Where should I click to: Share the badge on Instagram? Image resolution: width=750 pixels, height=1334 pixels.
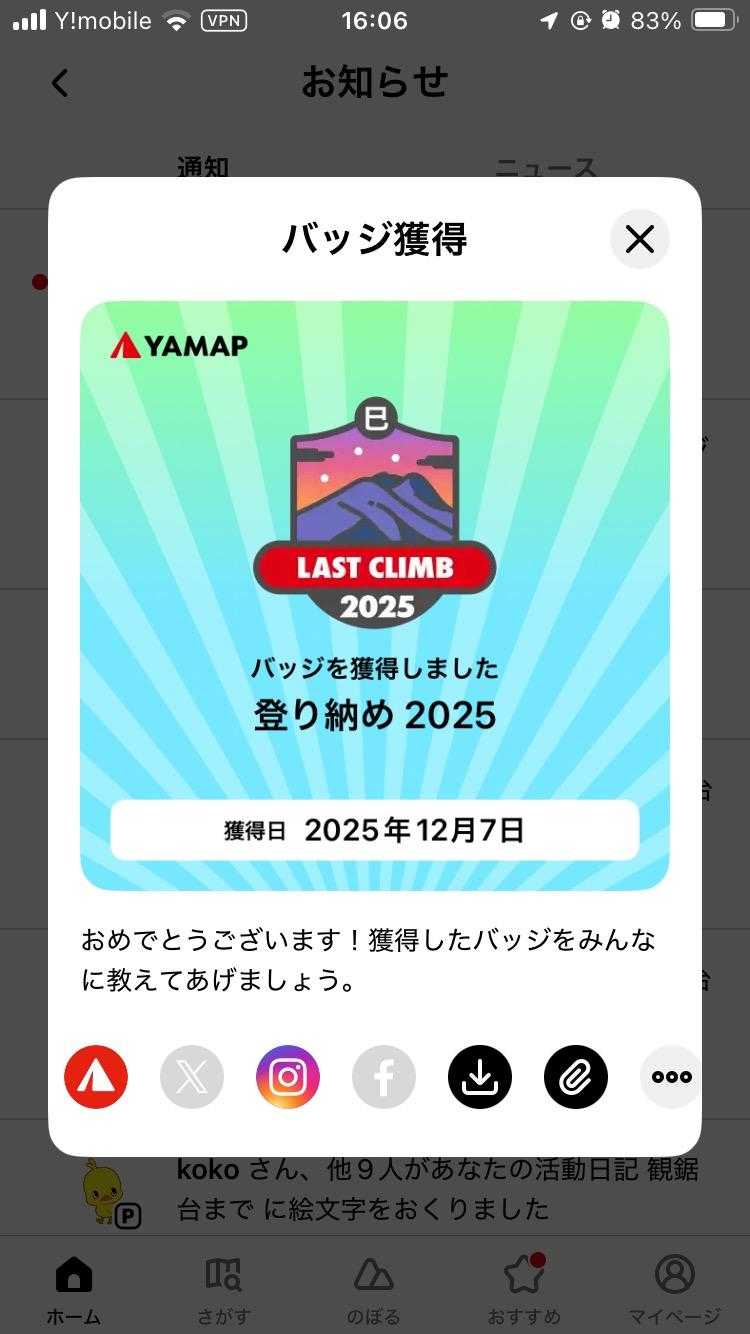(x=288, y=1077)
